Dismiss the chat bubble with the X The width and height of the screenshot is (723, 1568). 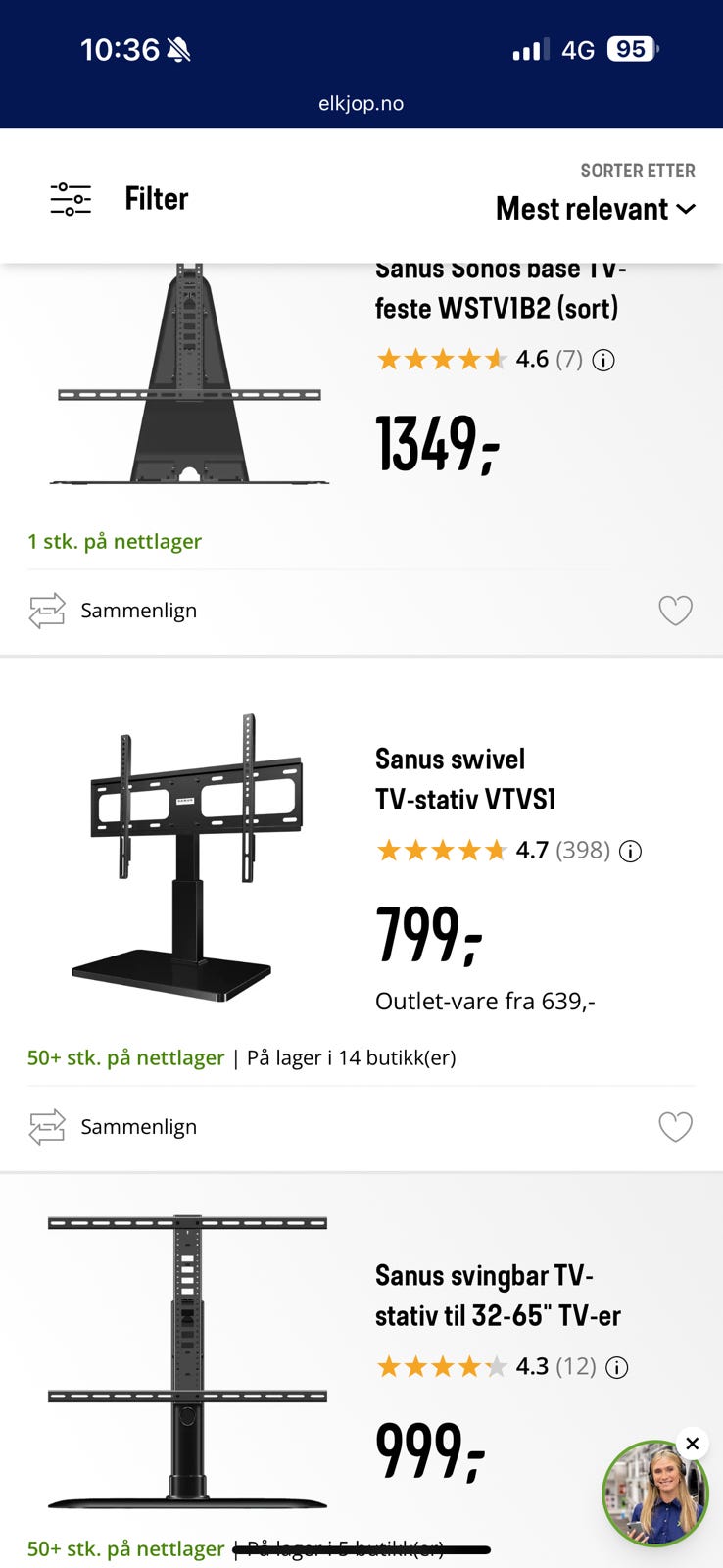pyautogui.click(x=693, y=1444)
